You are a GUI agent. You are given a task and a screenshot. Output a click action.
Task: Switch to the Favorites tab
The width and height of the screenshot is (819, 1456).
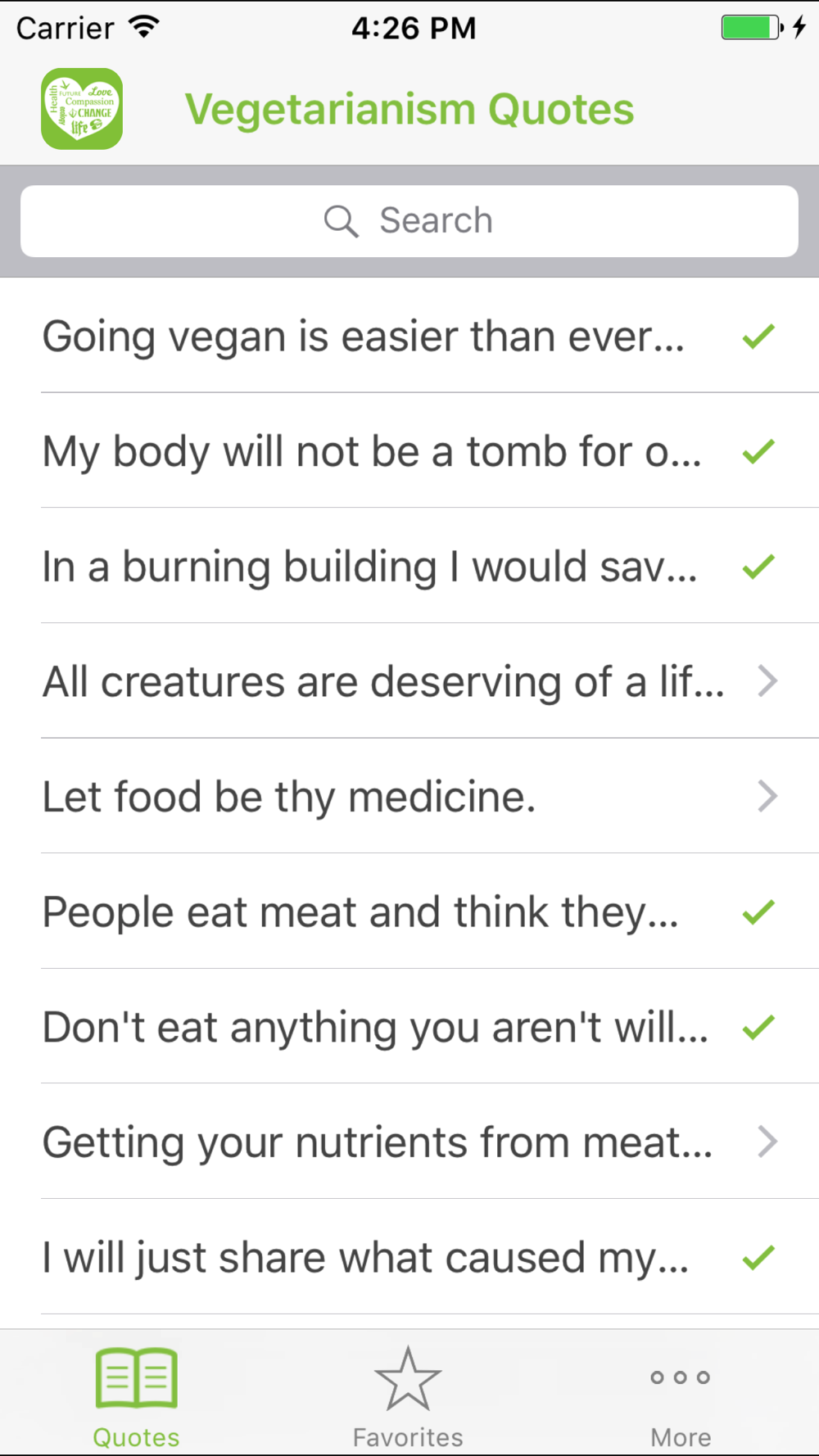(x=408, y=1396)
